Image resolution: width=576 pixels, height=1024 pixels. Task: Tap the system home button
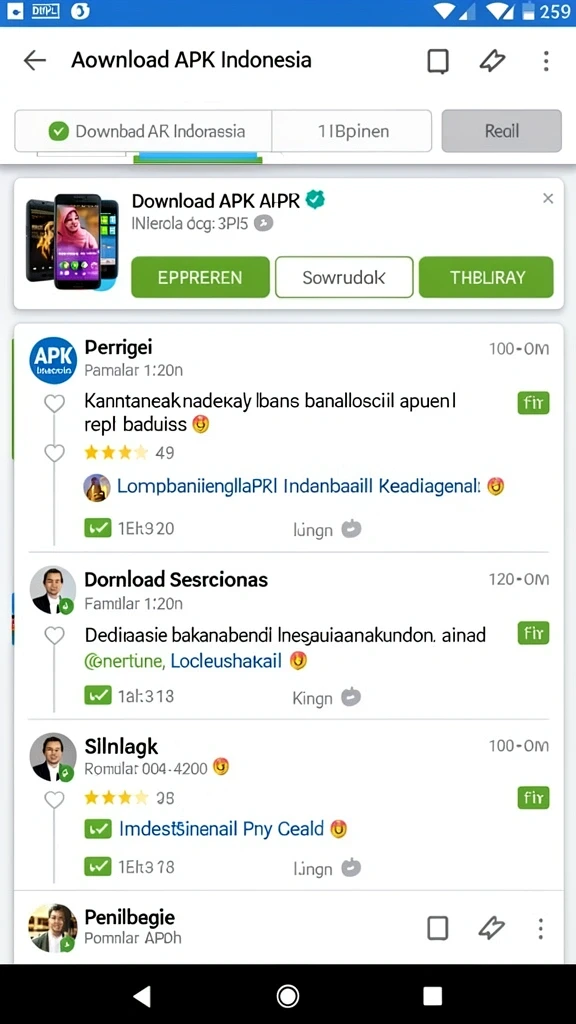pos(288,996)
